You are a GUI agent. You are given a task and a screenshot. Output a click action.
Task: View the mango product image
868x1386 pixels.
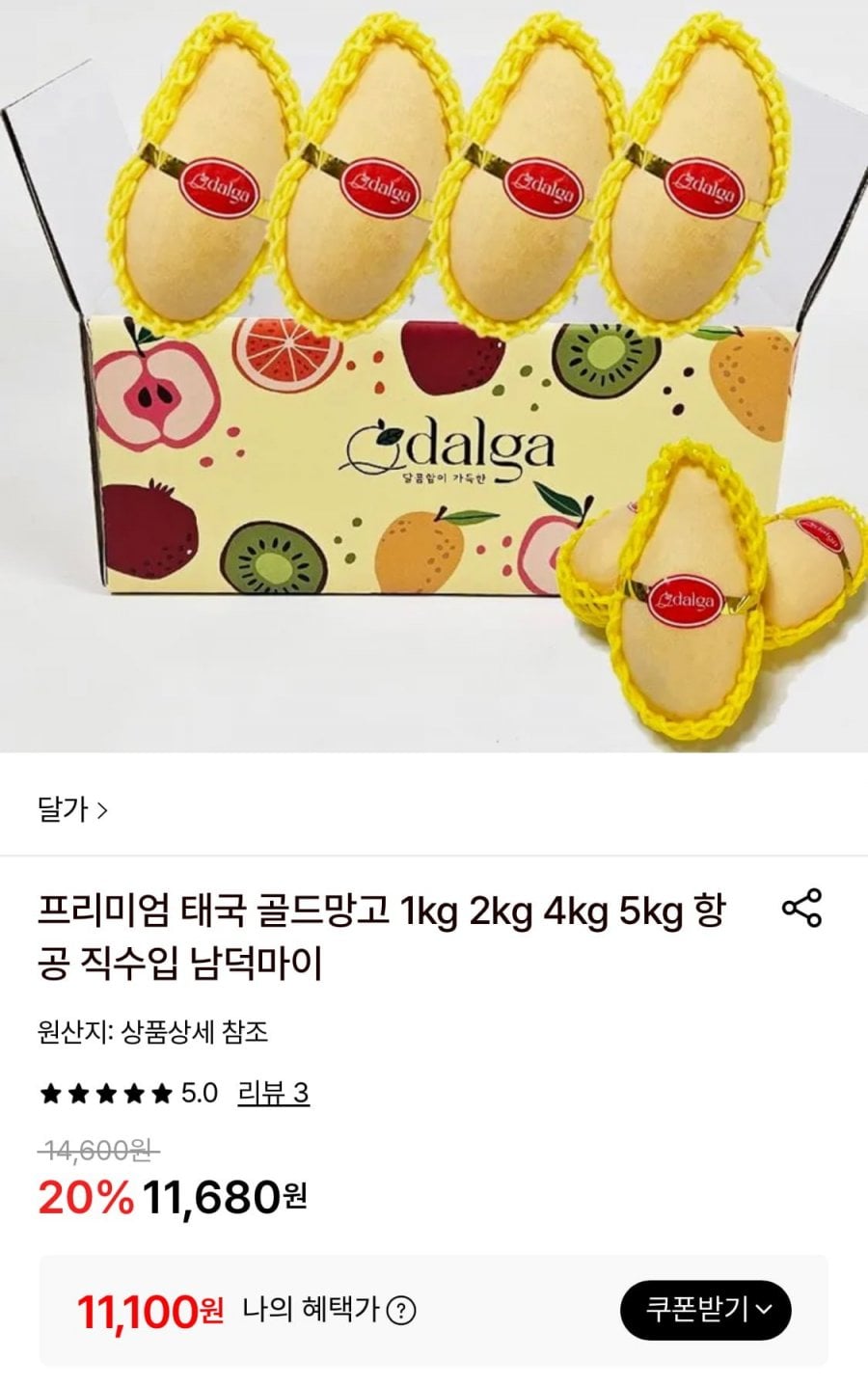pos(434,376)
